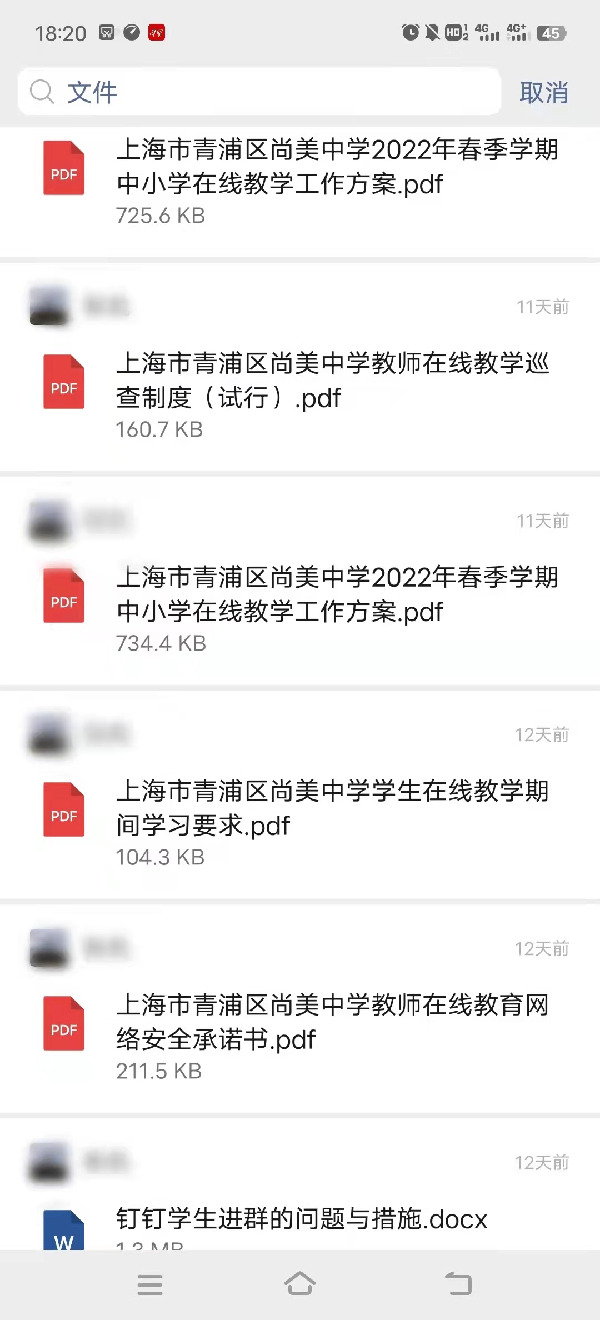Open the system recent apps menu
The image size is (600, 1320).
[150, 1285]
